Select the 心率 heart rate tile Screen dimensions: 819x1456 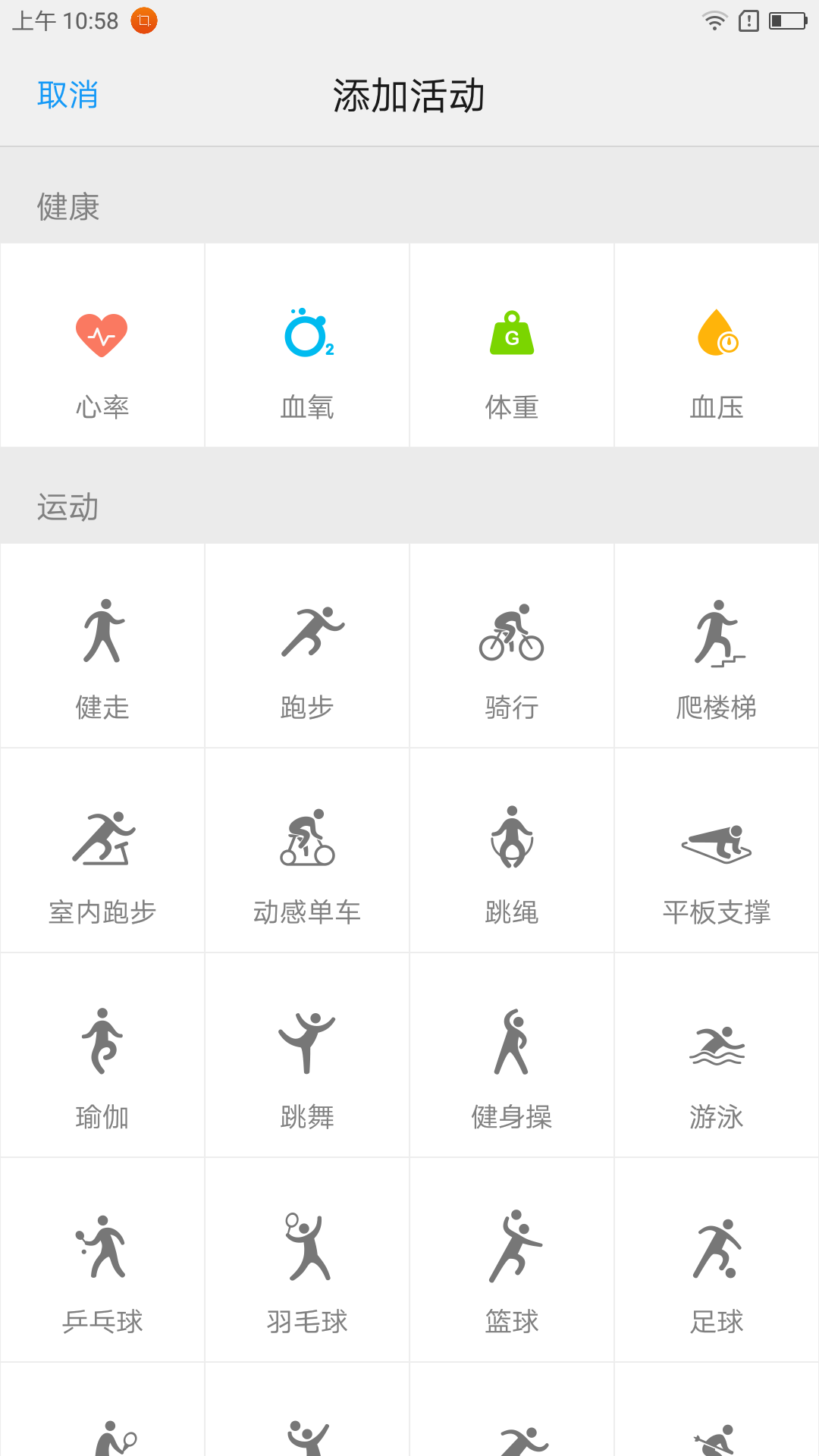(x=102, y=345)
